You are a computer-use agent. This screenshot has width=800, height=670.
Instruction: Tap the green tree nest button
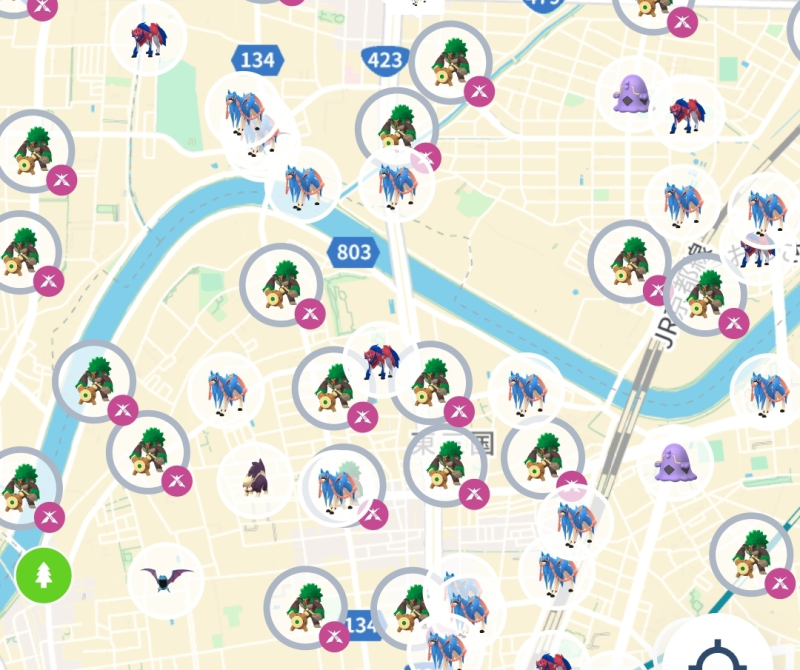43,575
